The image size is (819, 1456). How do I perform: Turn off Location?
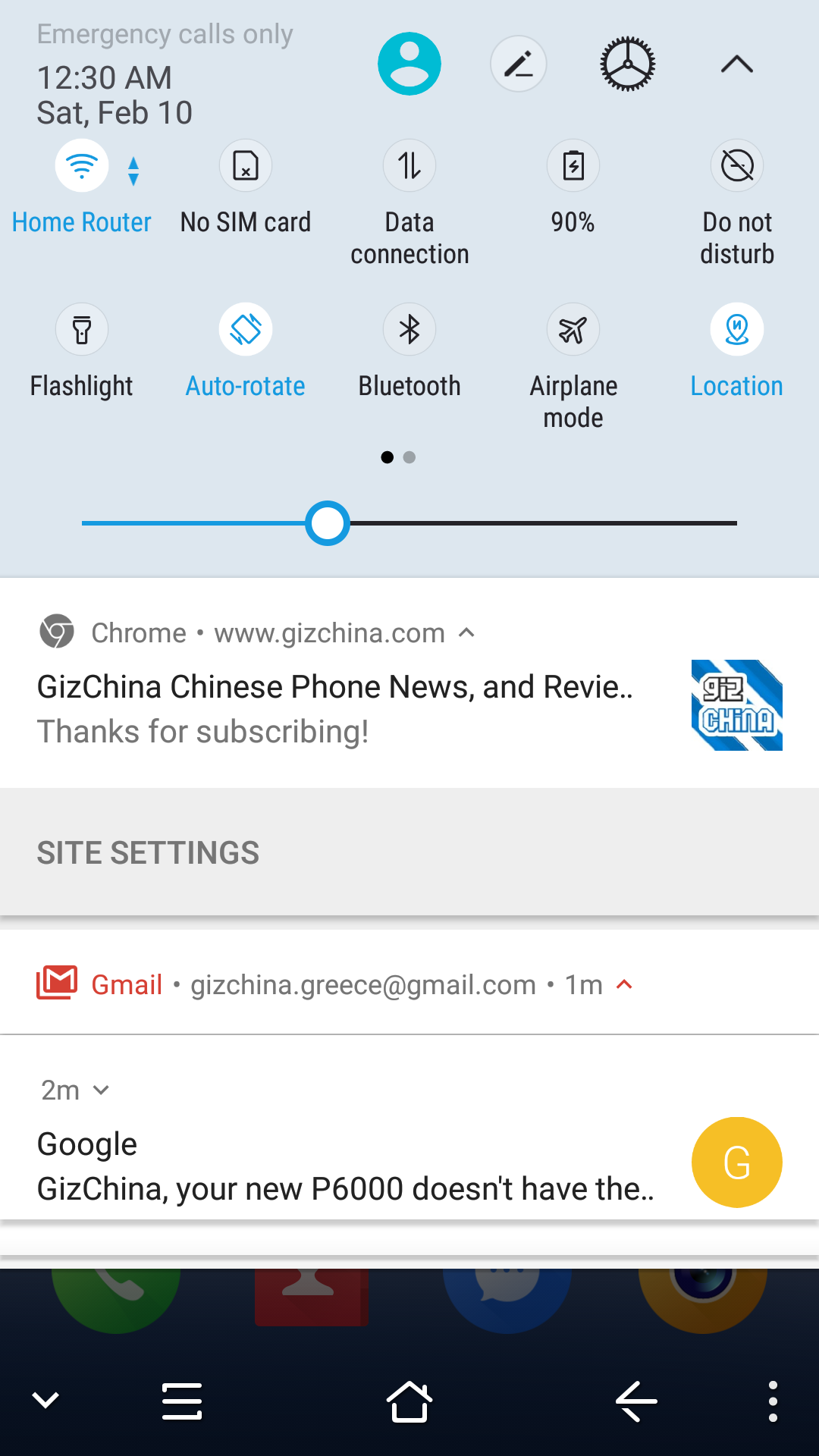pyautogui.click(x=737, y=330)
